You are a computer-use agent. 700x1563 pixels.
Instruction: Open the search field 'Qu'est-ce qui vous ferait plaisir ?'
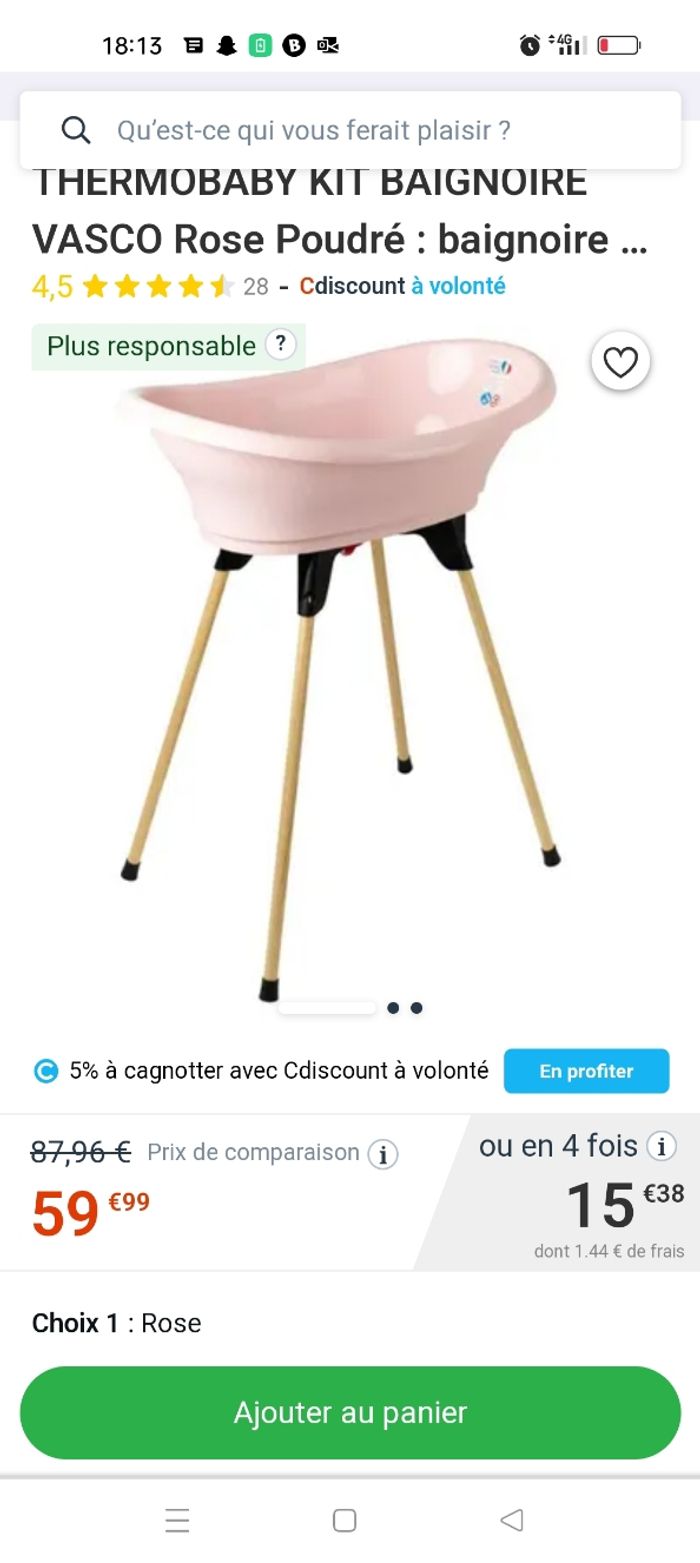point(350,130)
